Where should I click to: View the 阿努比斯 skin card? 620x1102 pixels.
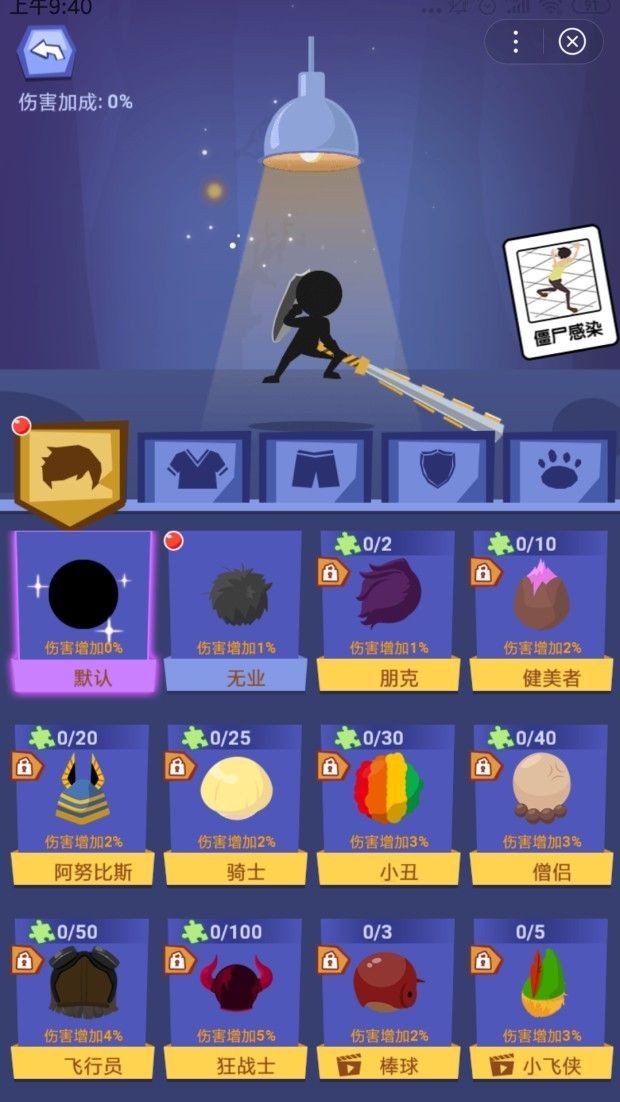84,804
